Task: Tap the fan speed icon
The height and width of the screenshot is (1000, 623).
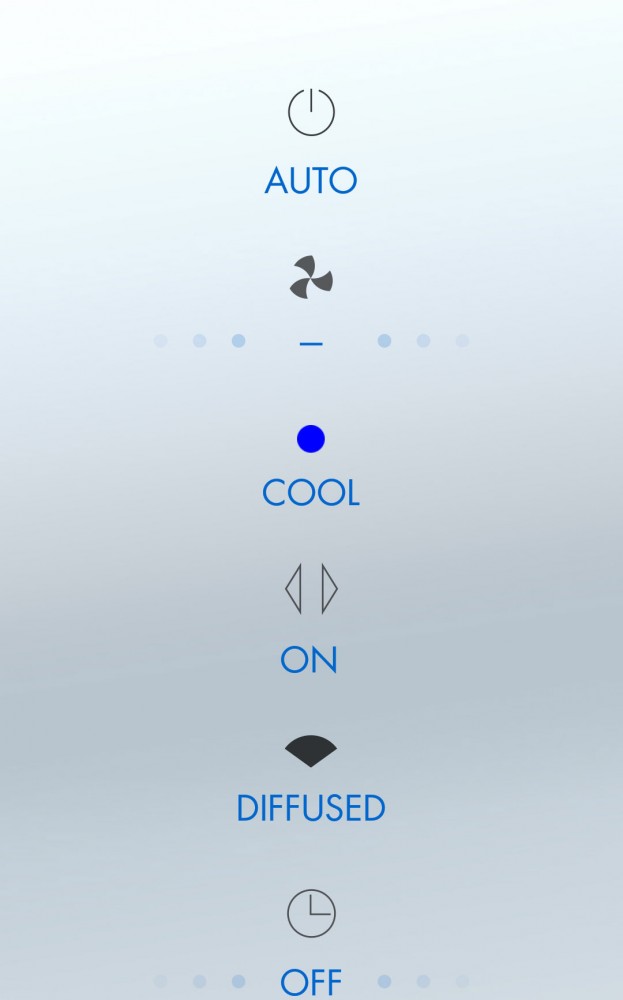Action: [311, 277]
